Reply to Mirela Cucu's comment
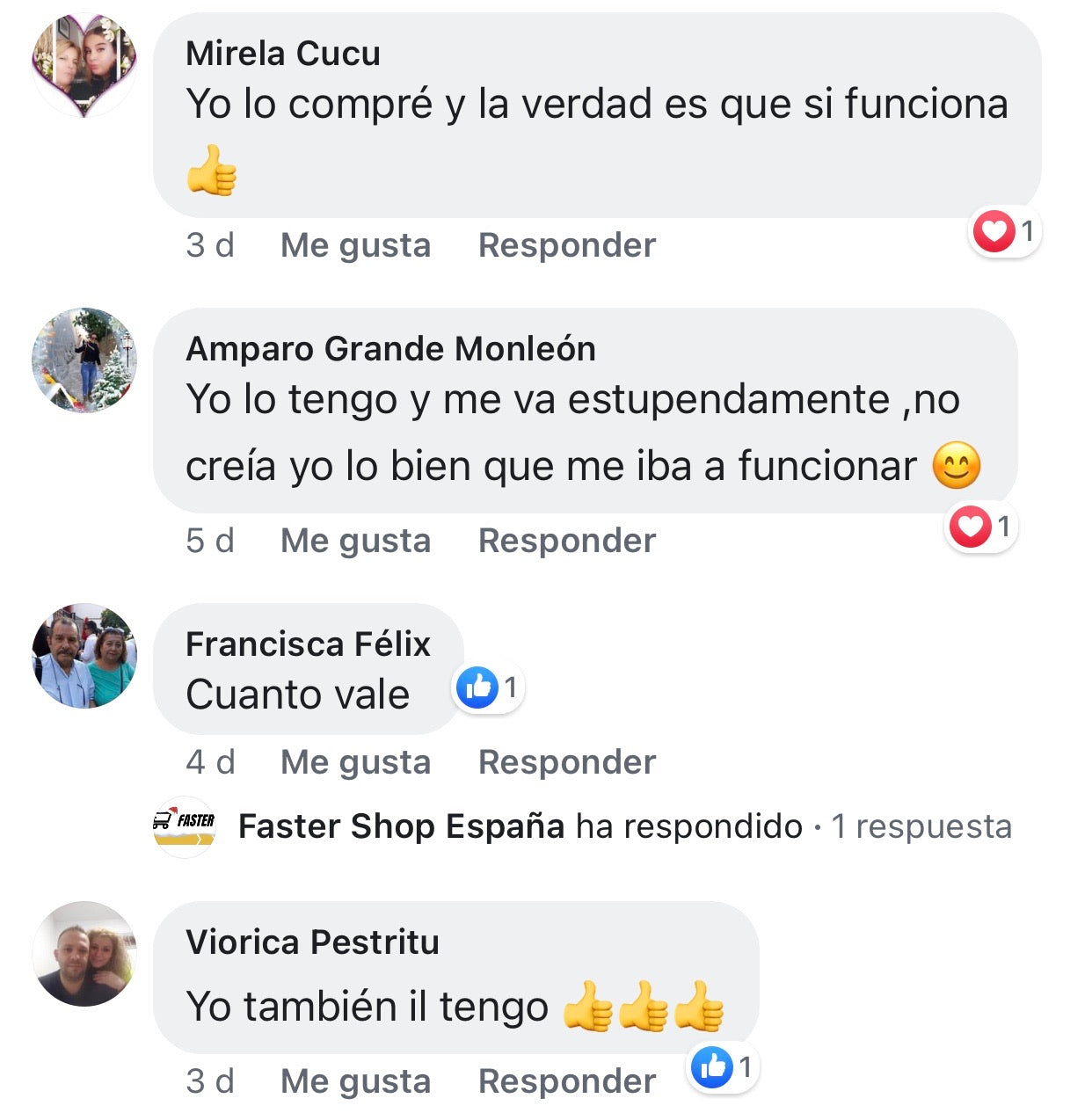The width and height of the screenshot is (1092, 1113). [566, 245]
